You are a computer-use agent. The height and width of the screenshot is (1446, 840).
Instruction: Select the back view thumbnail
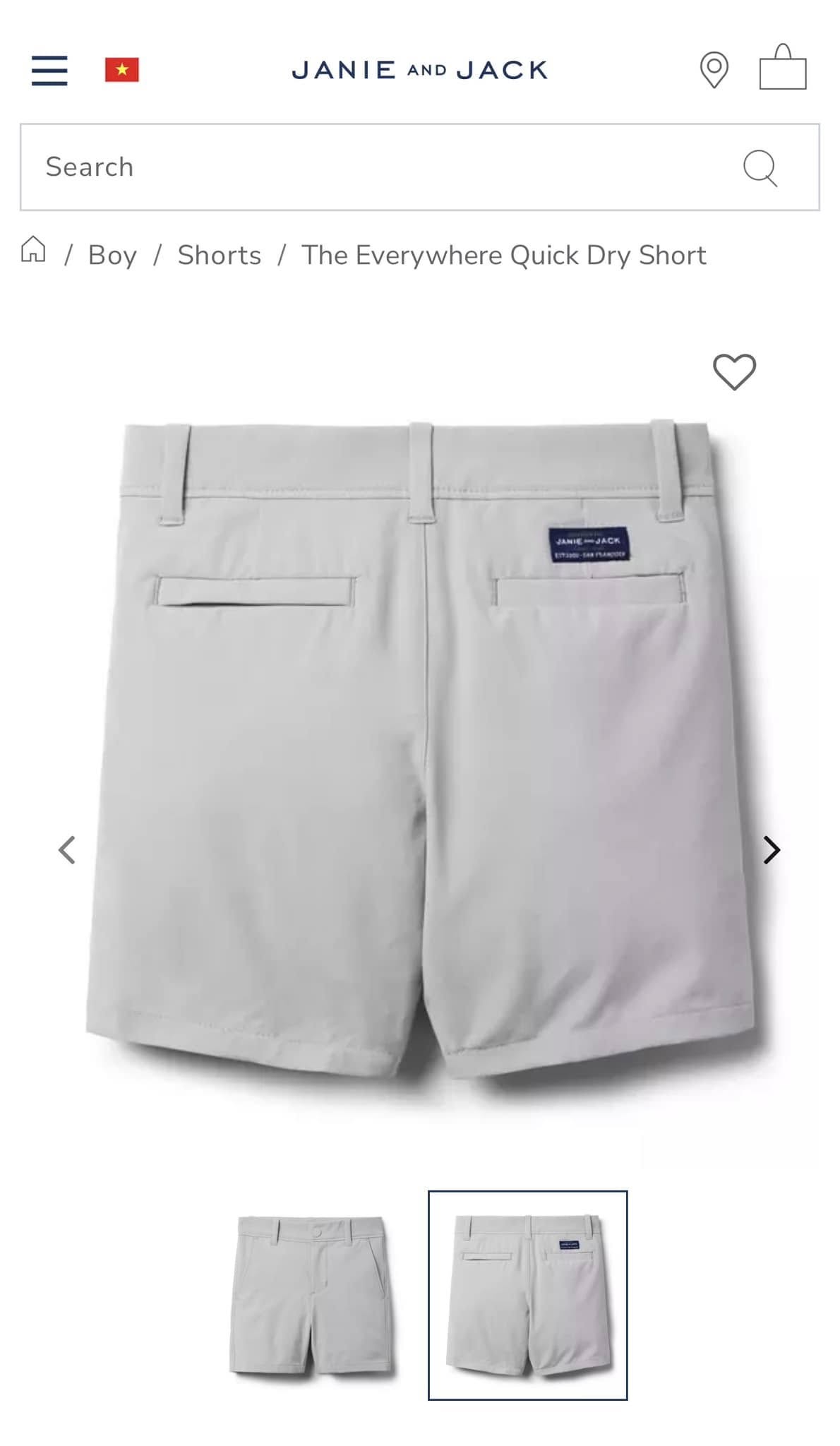tap(528, 1295)
